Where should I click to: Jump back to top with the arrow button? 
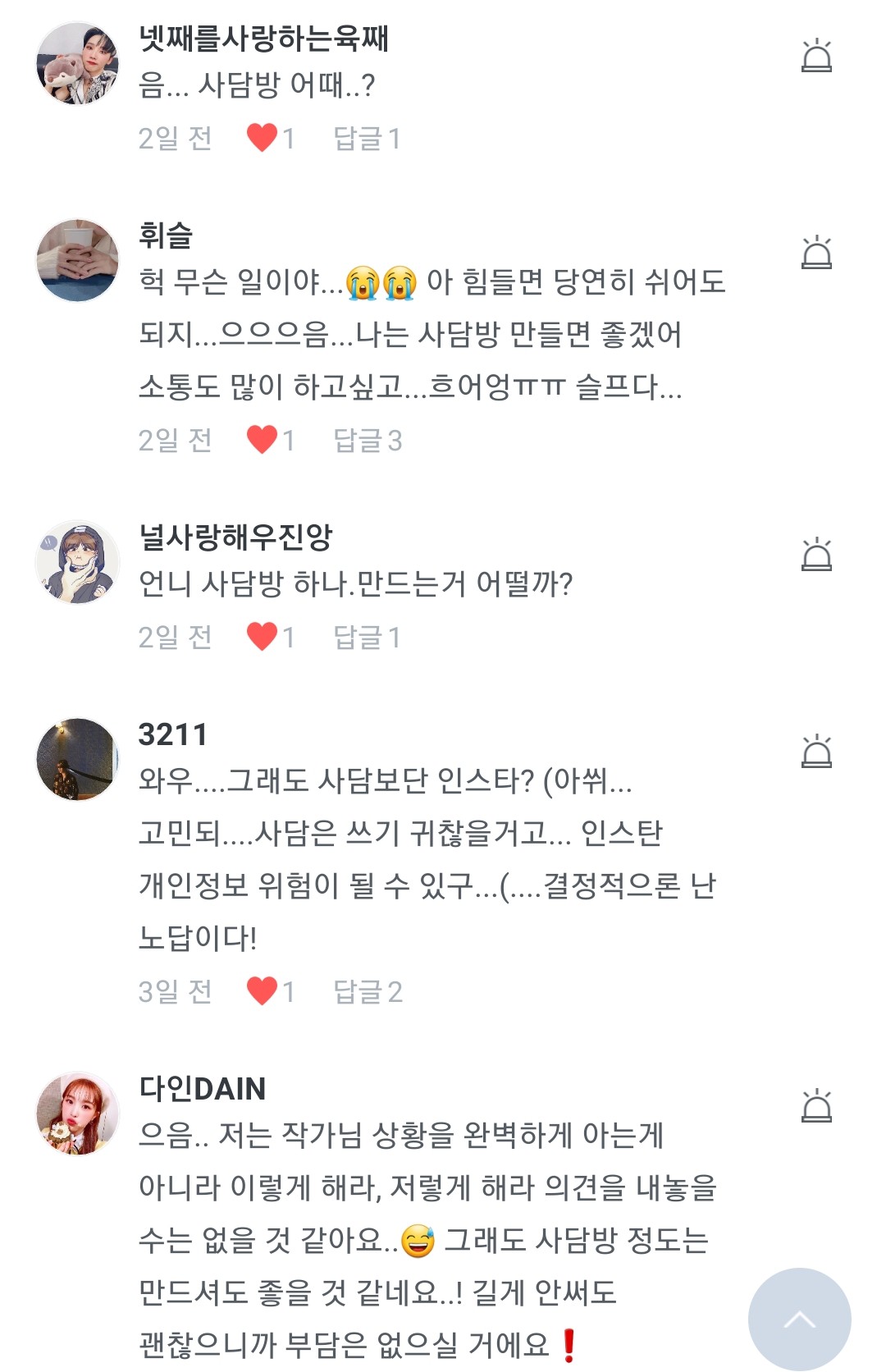[x=799, y=1319]
